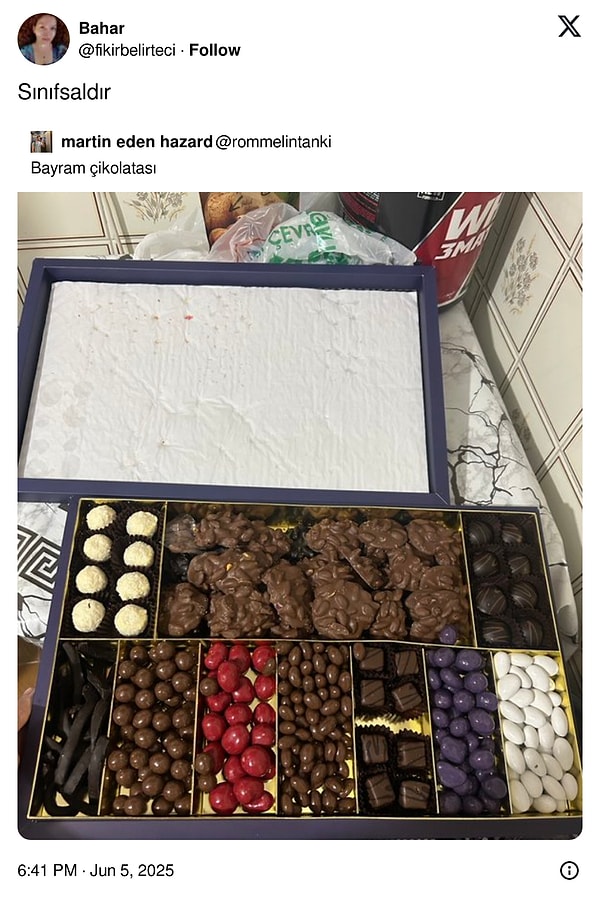Image resolution: width=600 pixels, height=901 pixels.
Task: Open Bahar's profile picture
Action: (43, 39)
